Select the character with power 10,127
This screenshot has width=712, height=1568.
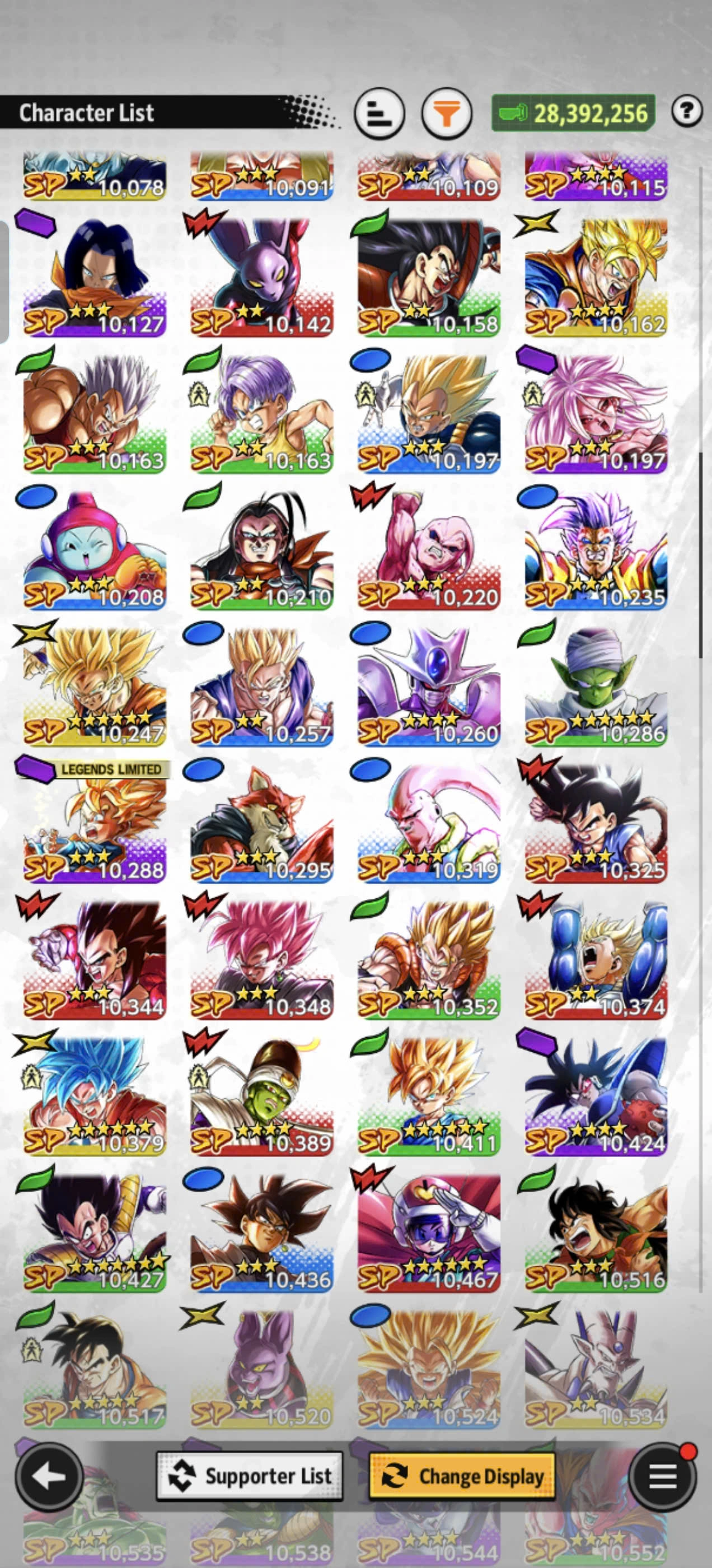point(95,277)
